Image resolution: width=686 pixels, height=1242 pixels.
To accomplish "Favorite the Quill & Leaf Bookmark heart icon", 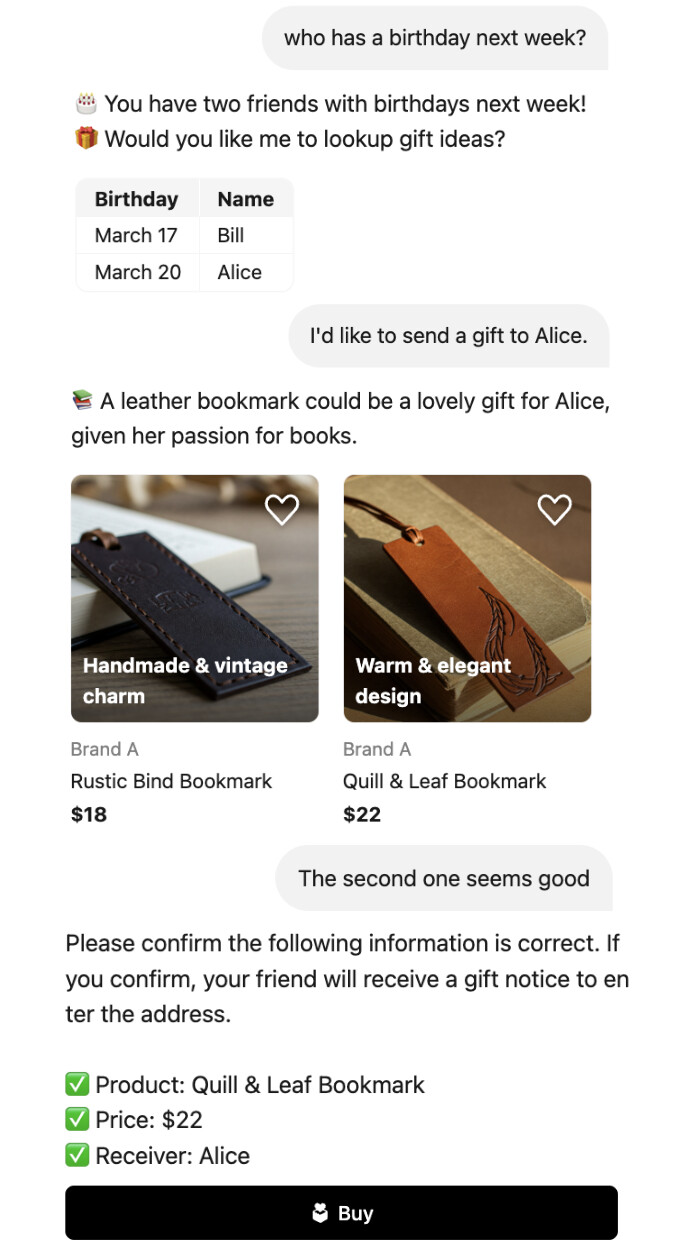I will (555, 510).
